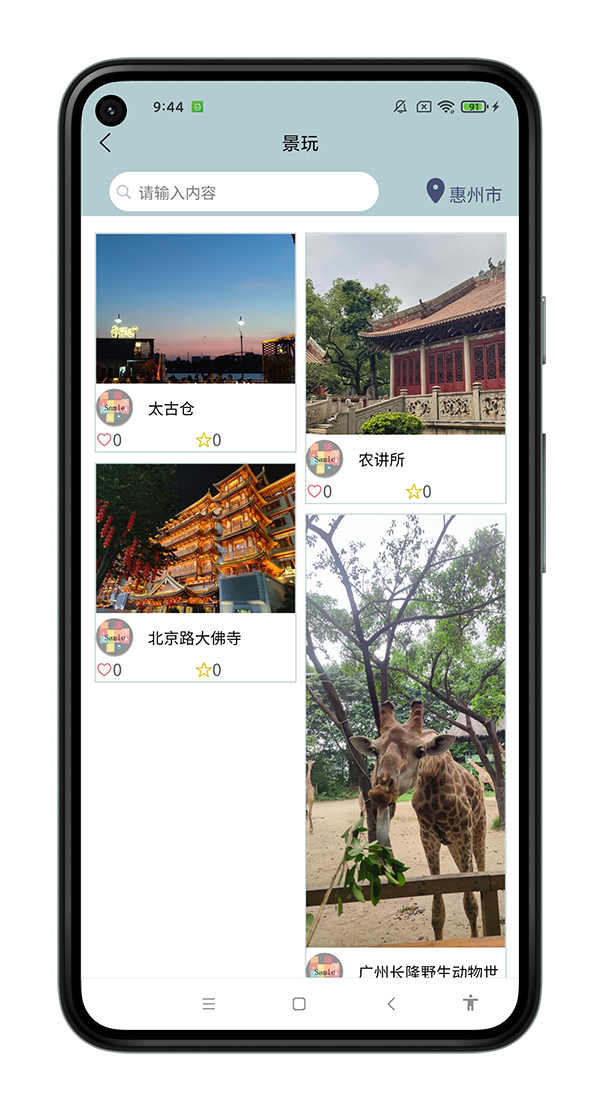600x1111 pixels.
Task: Change the location 惠州市
Action: 464,192
